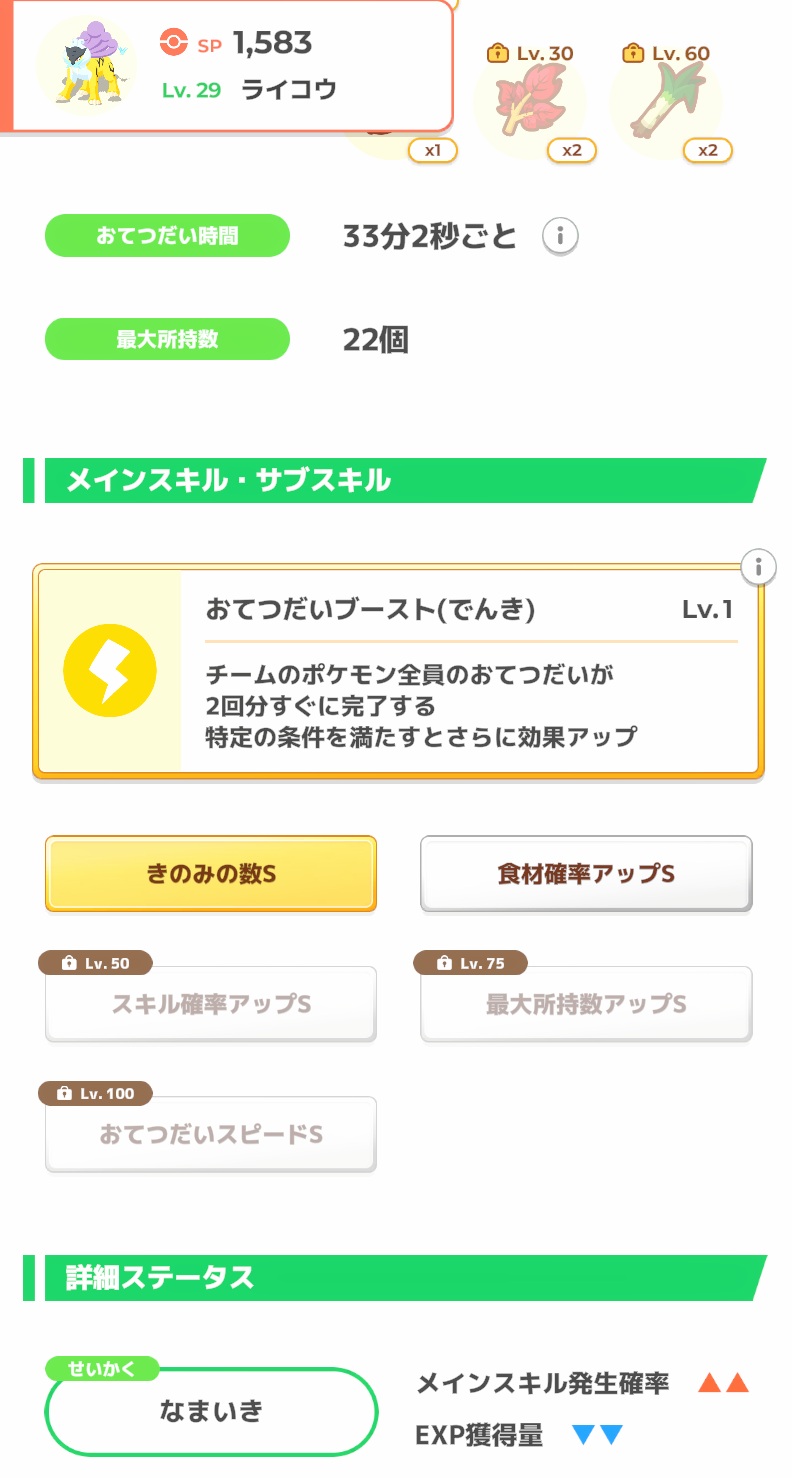Select the 食材確率アップS subskill
Viewport: 792px width, 1478px height.
pyautogui.click(x=585, y=873)
